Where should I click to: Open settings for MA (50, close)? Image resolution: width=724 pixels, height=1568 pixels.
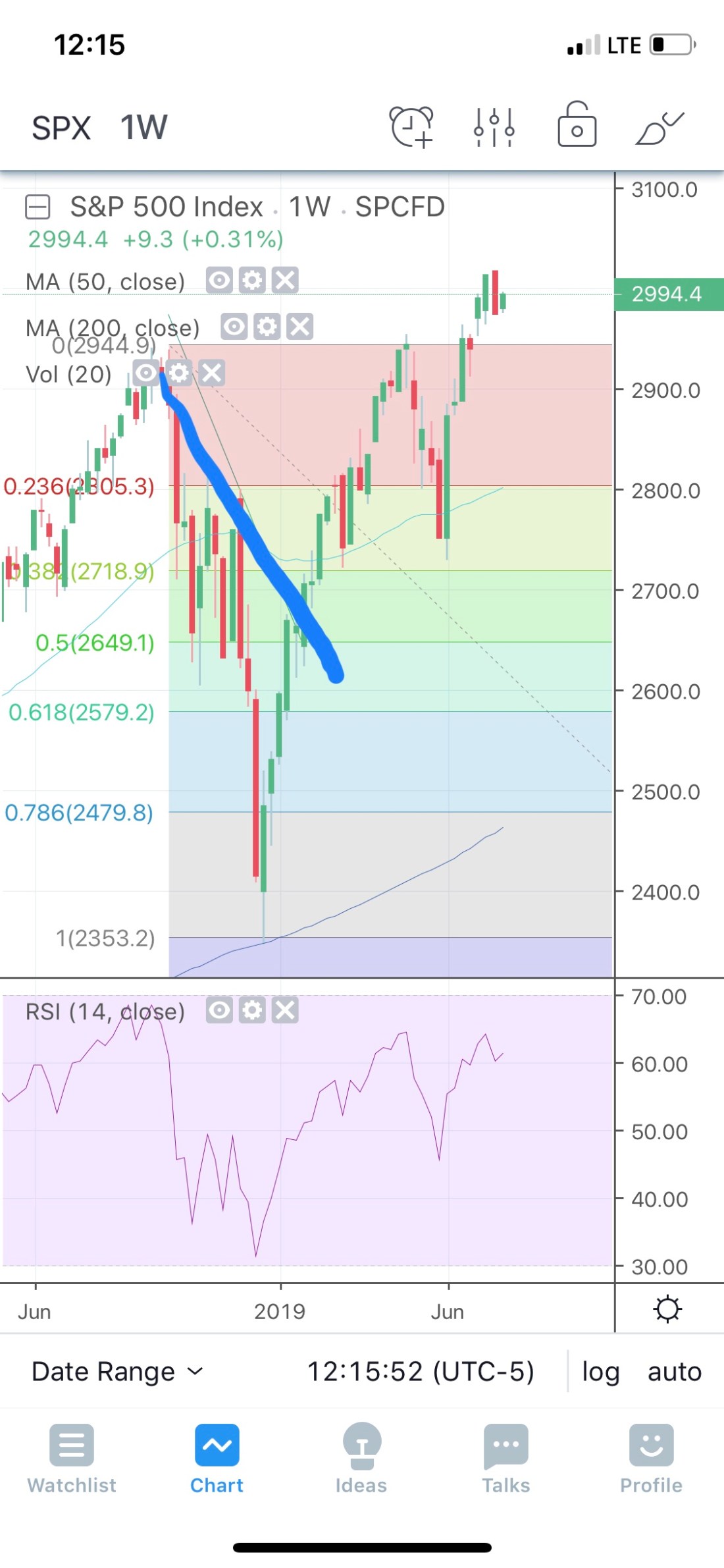pyautogui.click(x=252, y=281)
